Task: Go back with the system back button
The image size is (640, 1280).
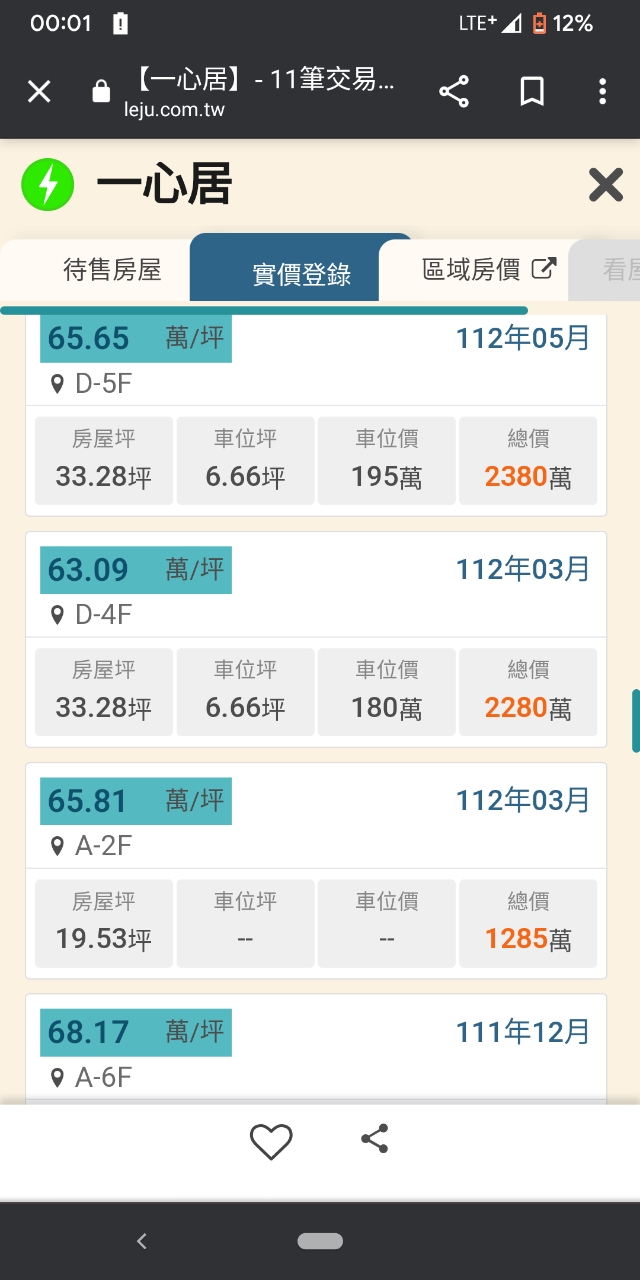Action: pos(142,1241)
